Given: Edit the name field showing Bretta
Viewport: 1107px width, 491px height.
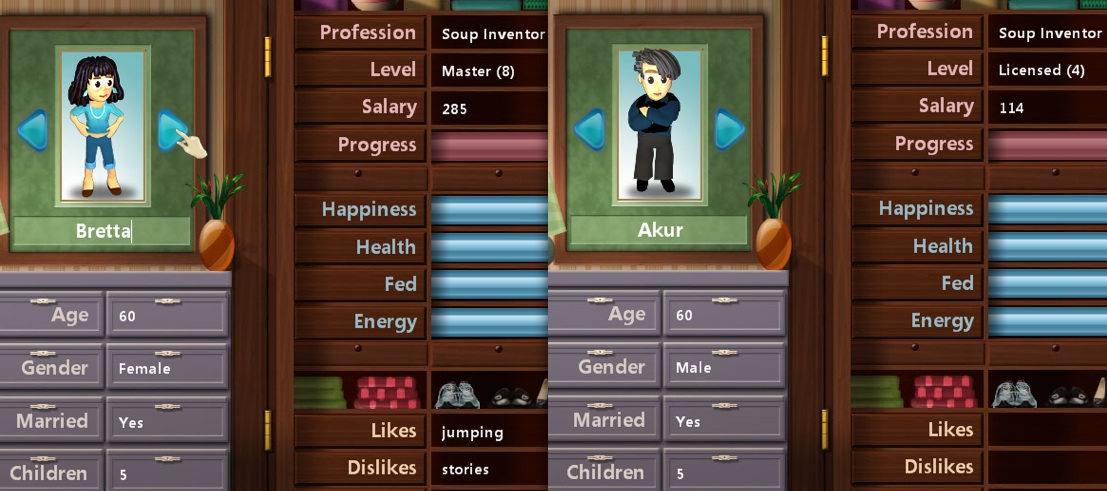Looking at the screenshot, I should (102, 231).
